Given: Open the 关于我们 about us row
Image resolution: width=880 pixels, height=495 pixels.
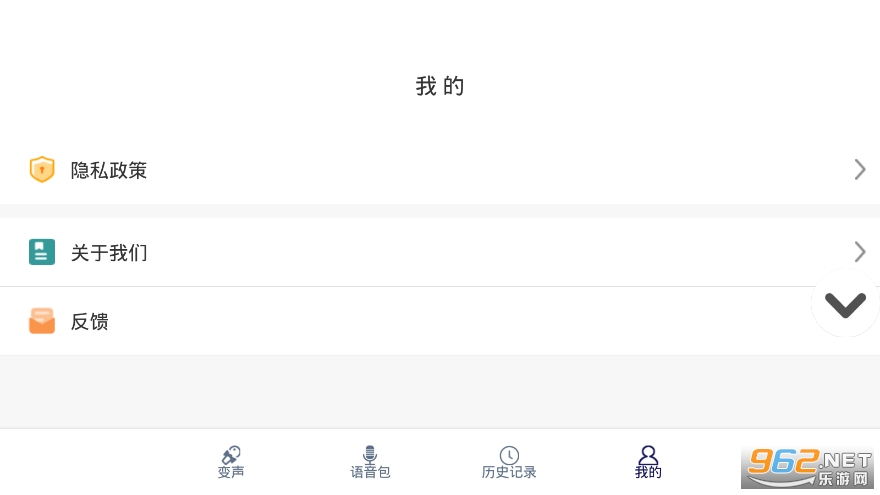Looking at the screenshot, I should click(x=440, y=252).
